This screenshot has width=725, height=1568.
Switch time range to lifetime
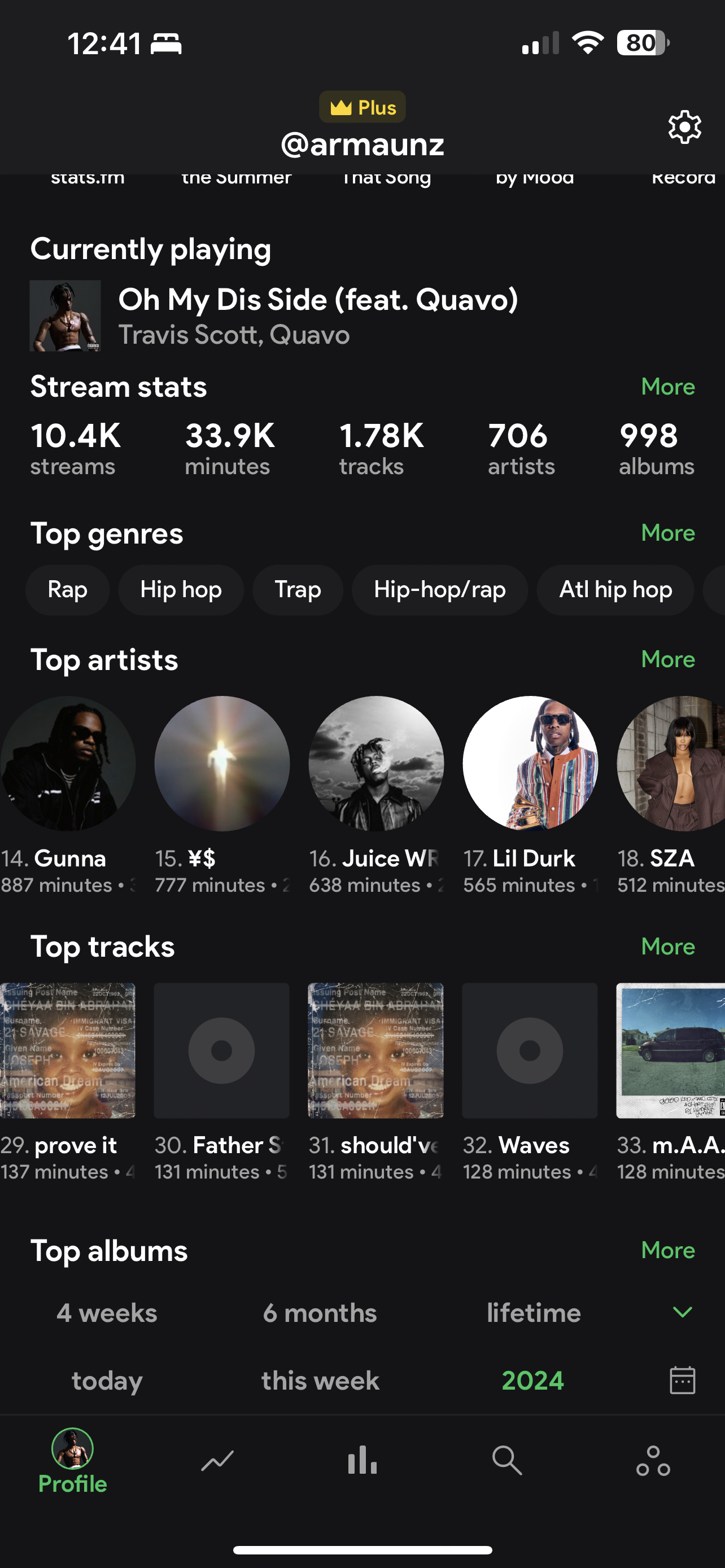533,1313
